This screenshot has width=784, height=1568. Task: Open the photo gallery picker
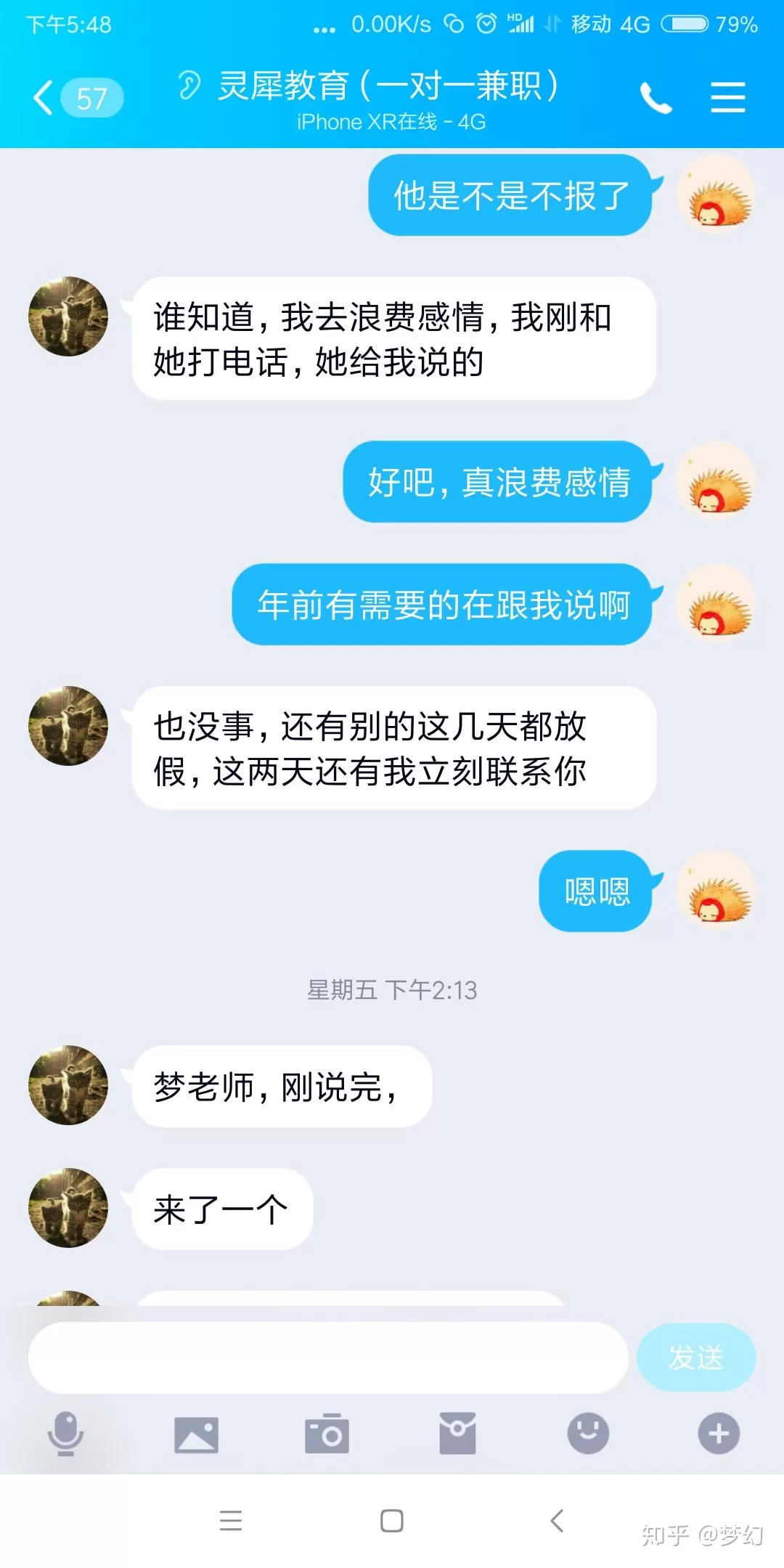(197, 1433)
